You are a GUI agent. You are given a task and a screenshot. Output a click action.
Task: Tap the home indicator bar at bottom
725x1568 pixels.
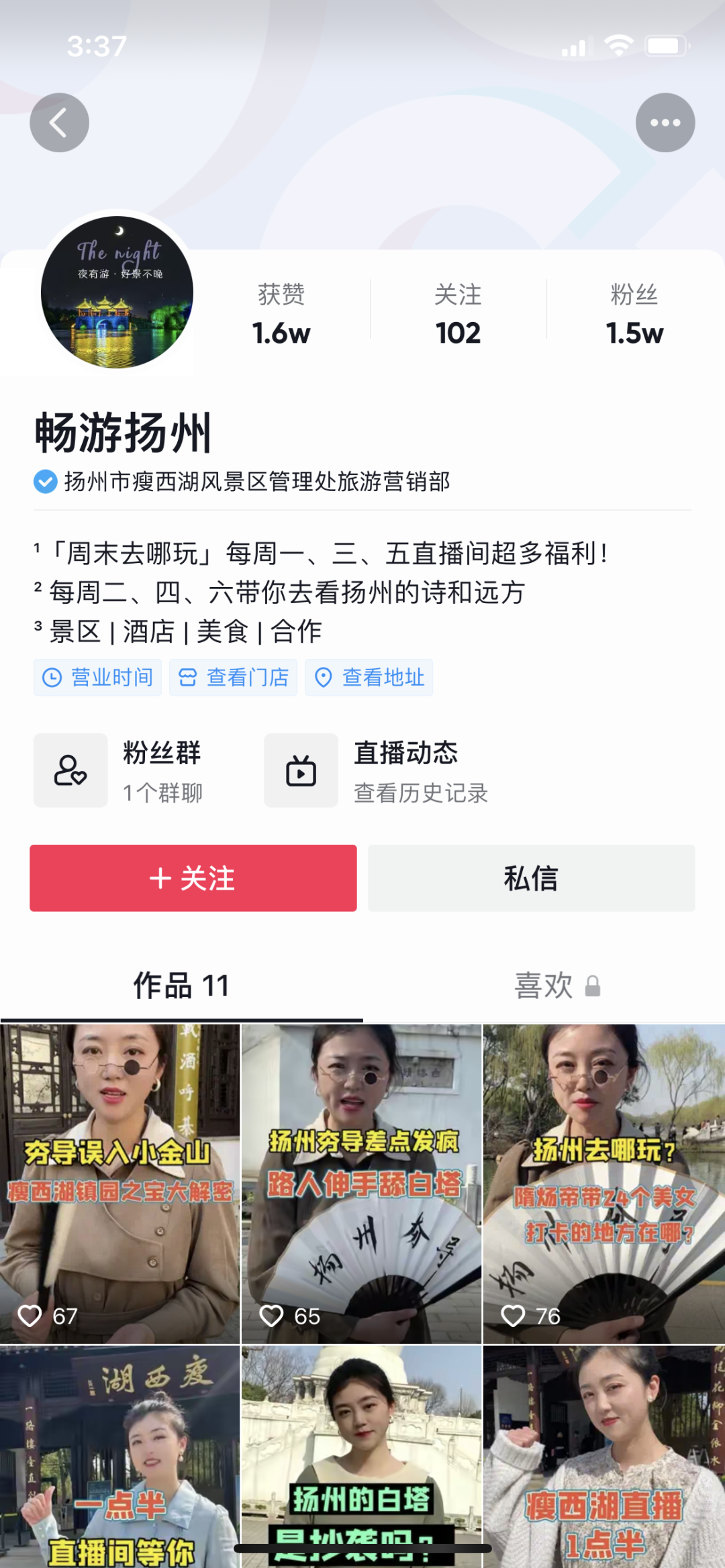362,1545
